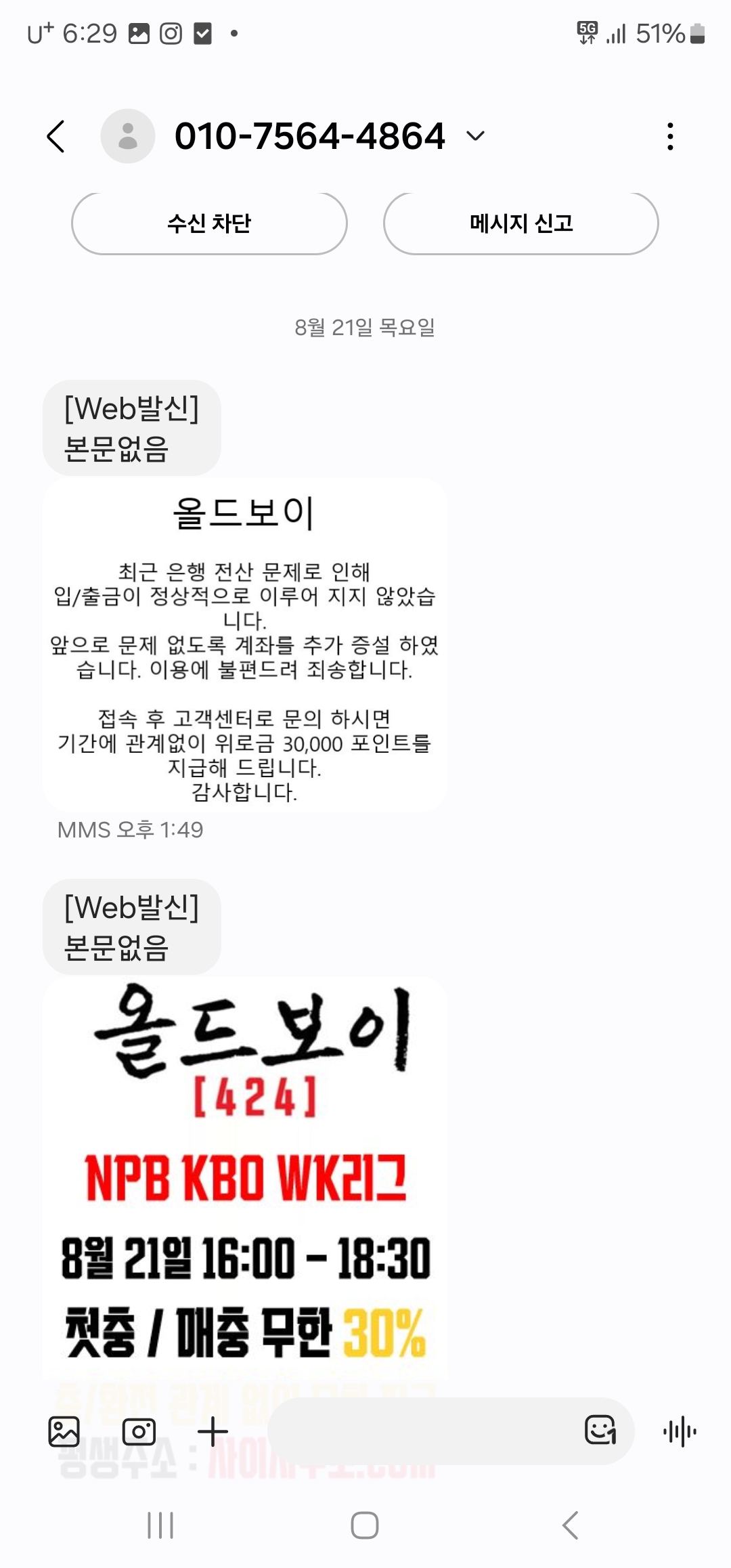The height and width of the screenshot is (1568, 731).
Task: Tap the plus icon for more attachments
Action: coord(213,1431)
